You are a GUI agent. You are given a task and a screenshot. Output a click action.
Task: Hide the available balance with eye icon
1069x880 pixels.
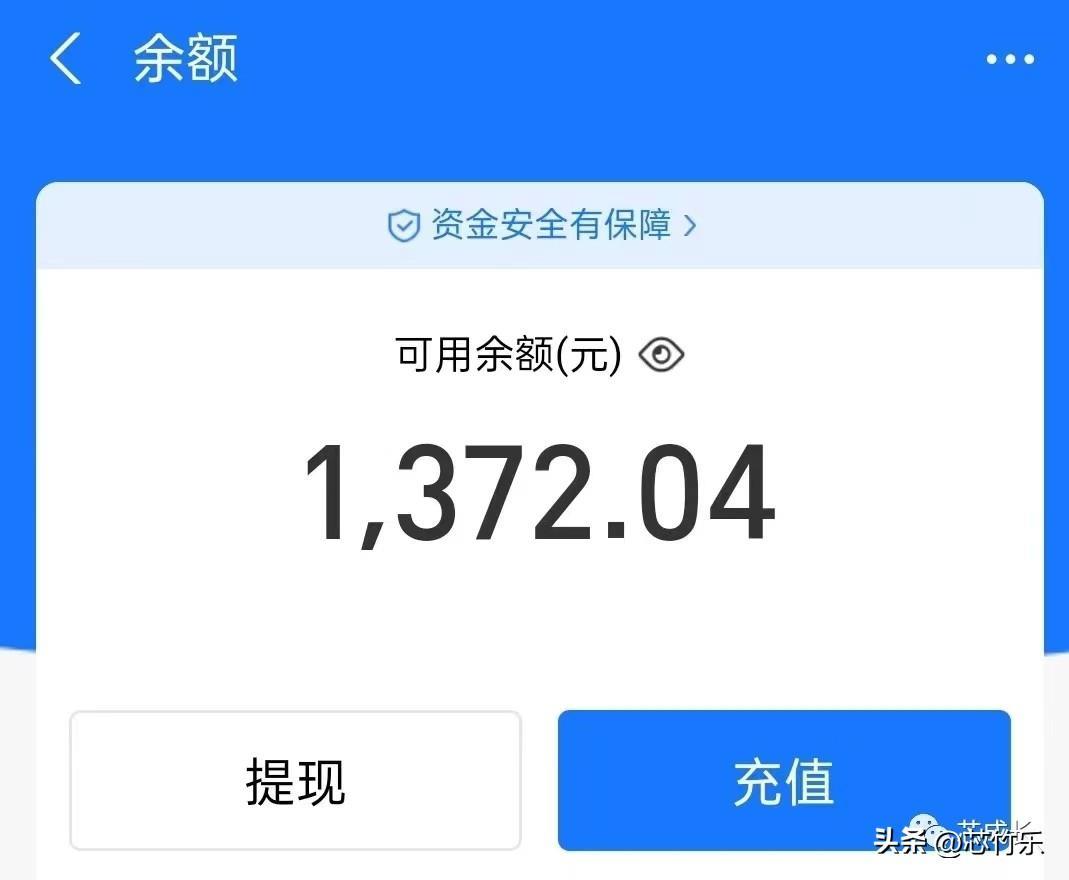(661, 355)
